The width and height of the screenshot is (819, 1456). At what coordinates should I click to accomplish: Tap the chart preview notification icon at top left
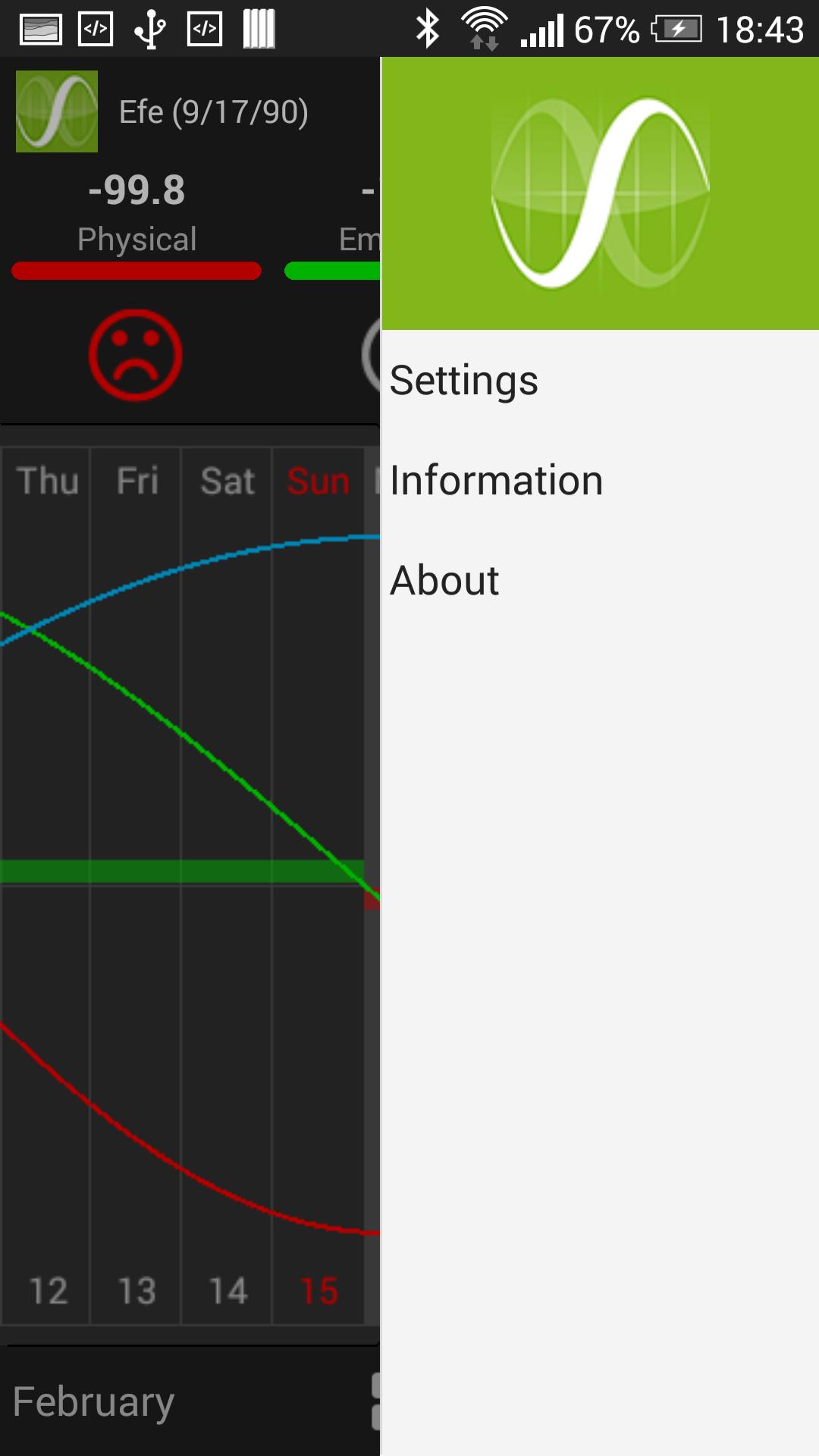39,29
